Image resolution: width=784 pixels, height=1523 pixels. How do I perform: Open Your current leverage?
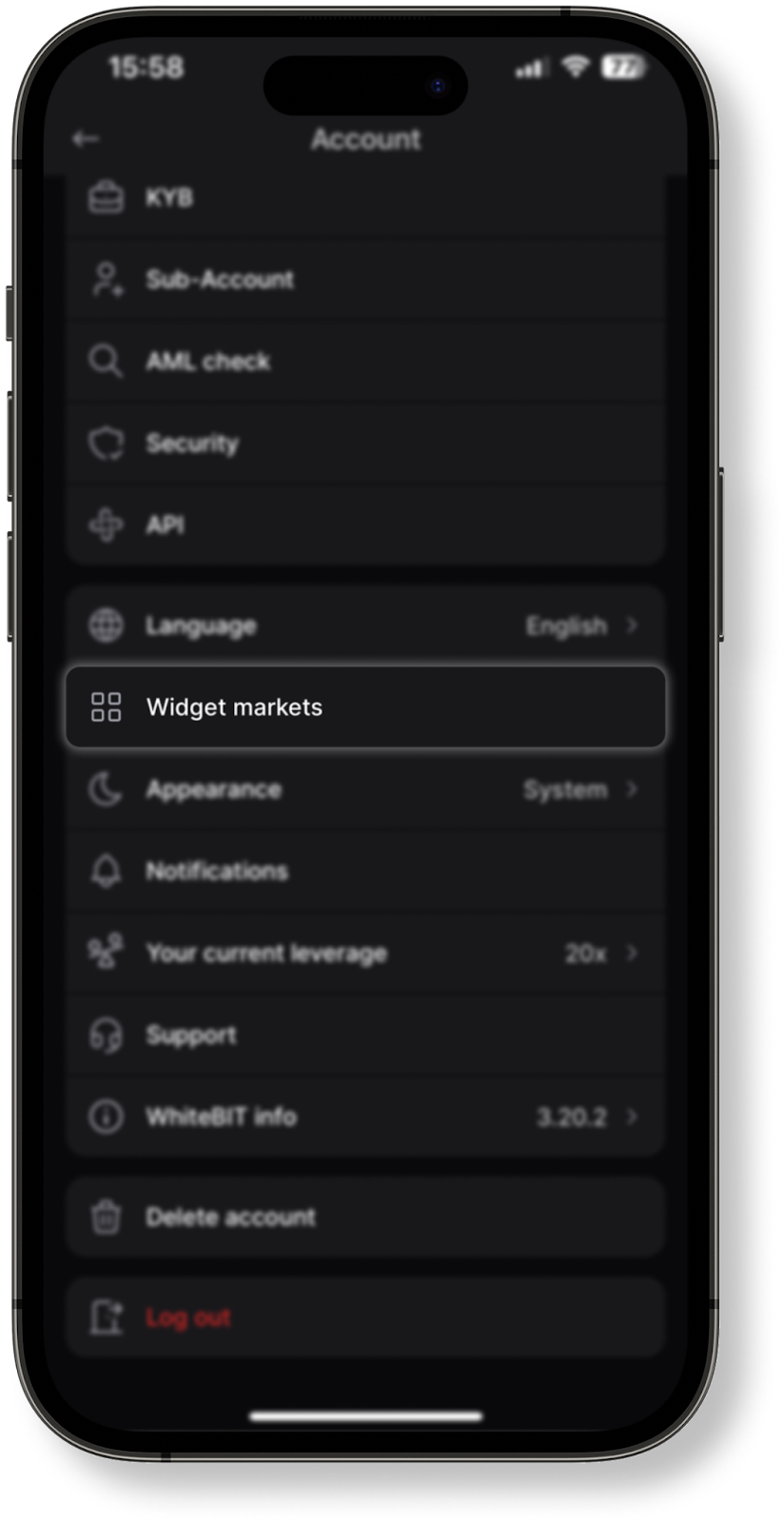coord(365,953)
